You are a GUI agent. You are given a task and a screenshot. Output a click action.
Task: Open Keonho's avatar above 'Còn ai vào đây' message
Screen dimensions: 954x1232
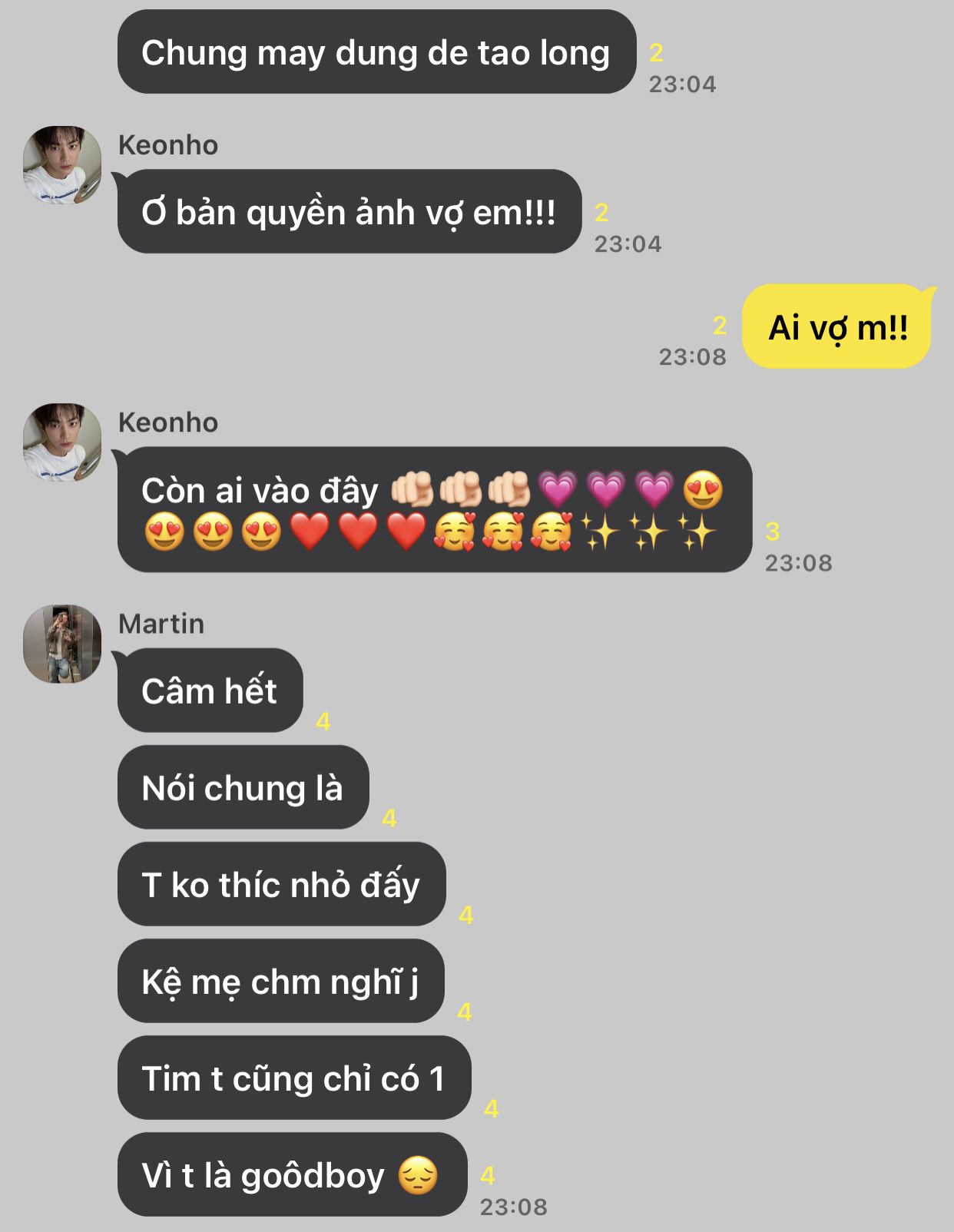click(x=62, y=442)
